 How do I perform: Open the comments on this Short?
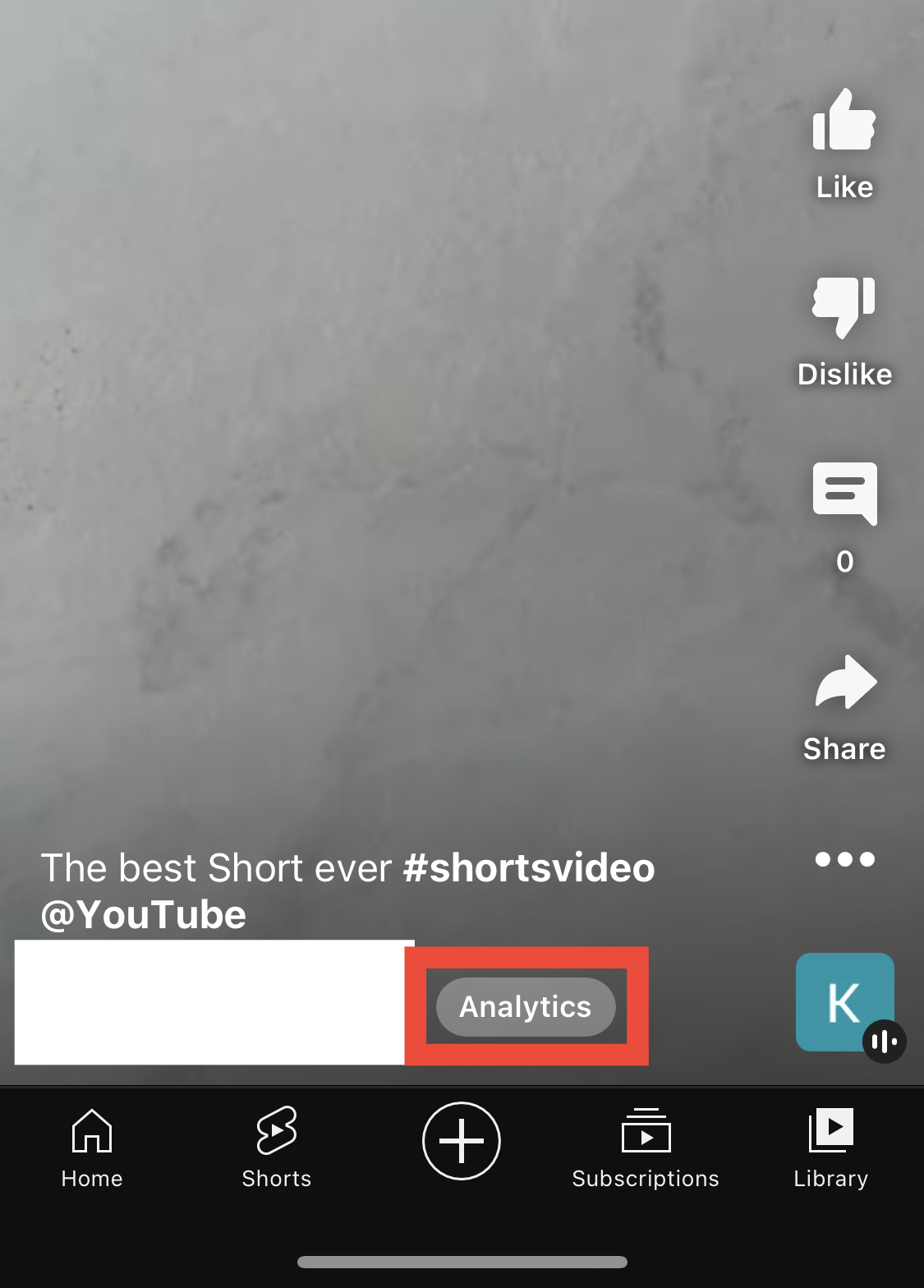(844, 494)
